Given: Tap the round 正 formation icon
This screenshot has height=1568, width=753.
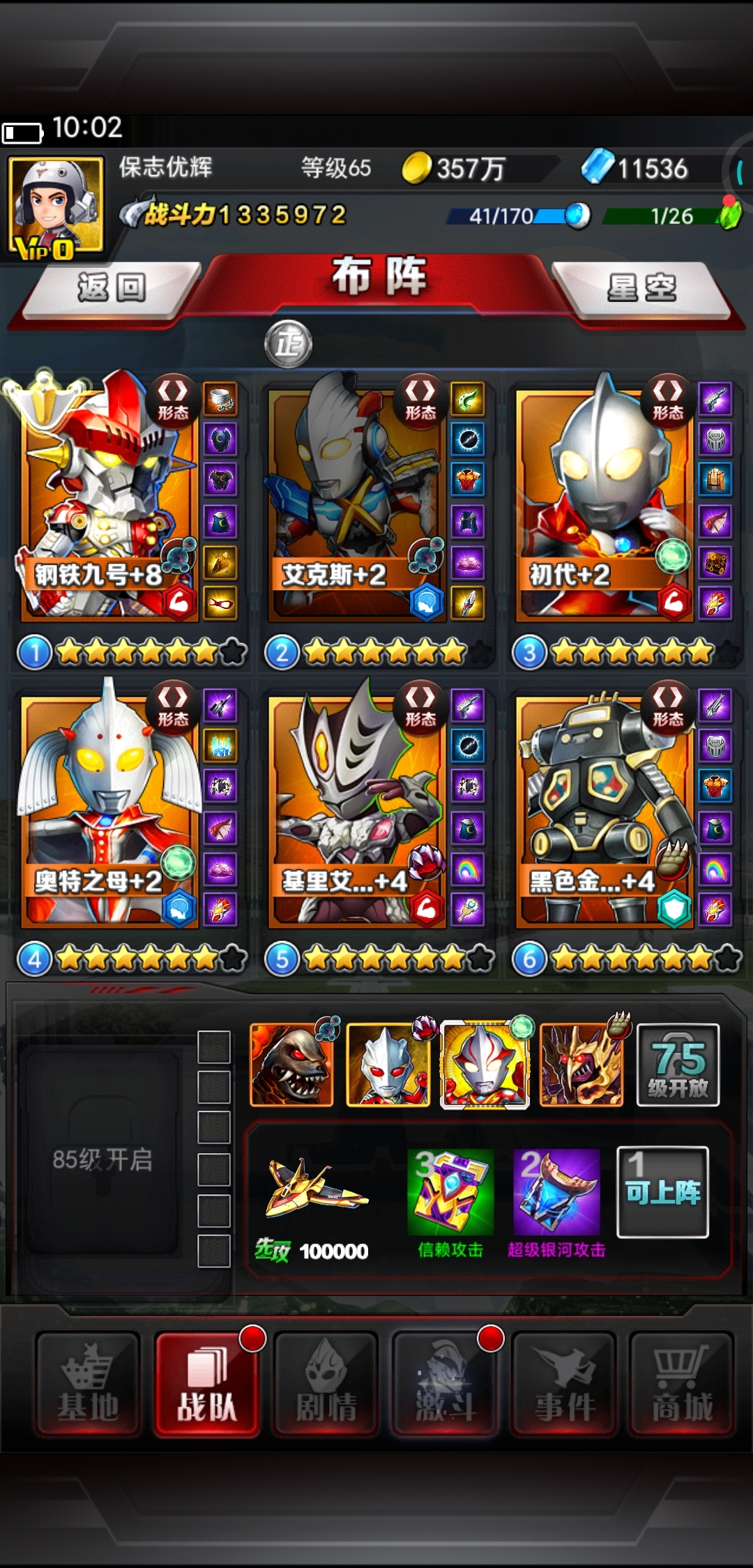Looking at the screenshot, I should [288, 344].
